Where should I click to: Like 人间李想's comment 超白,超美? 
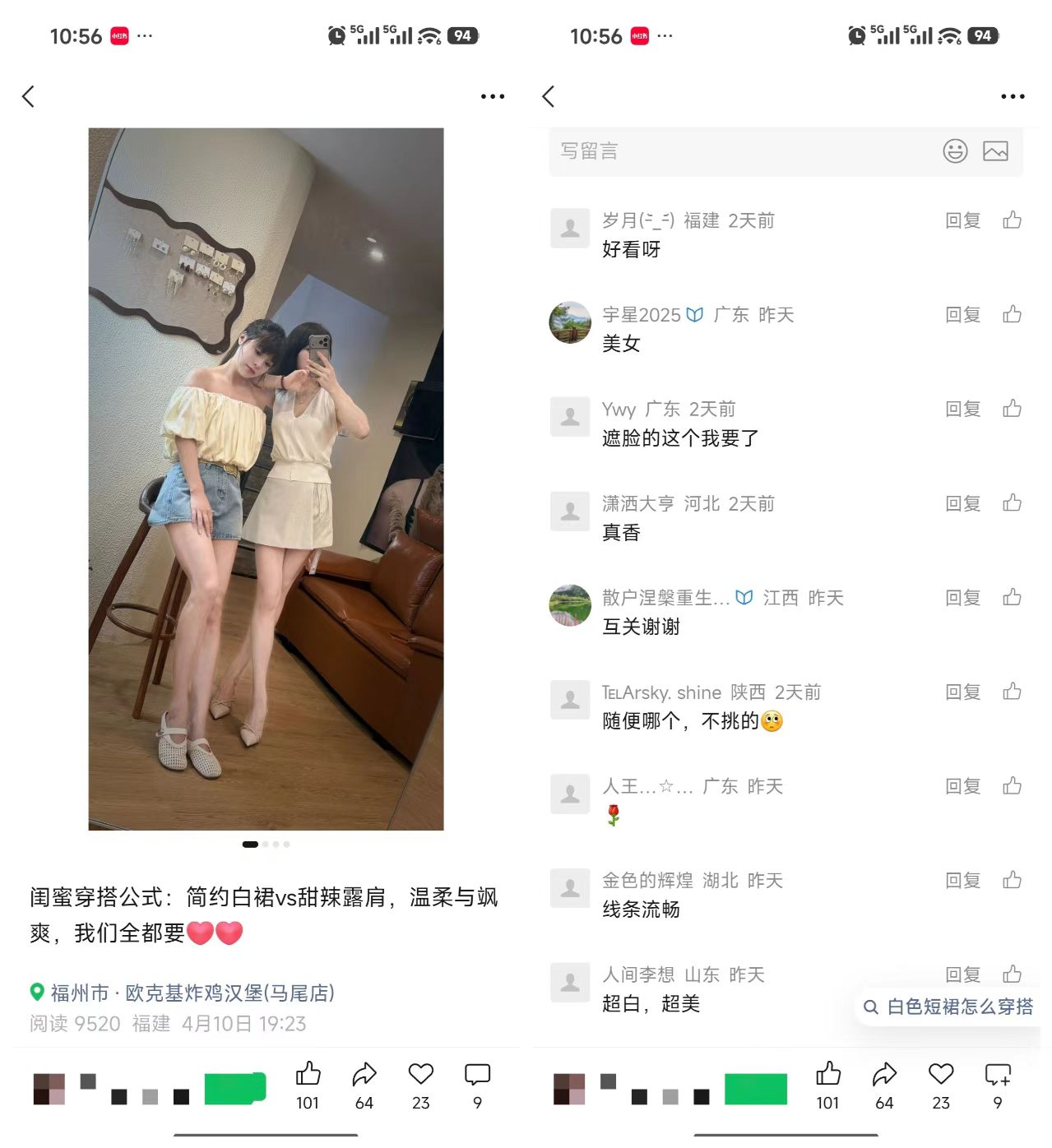[x=1012, y=974]
